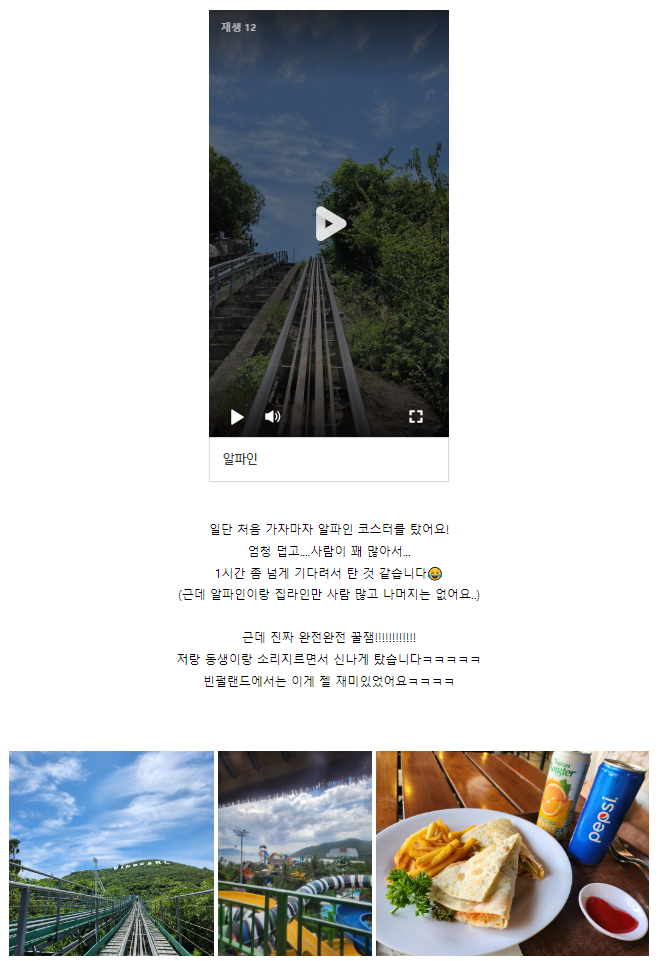Screen dimensions: 658x961
Task: Open the water park view photo
Action: pyautogui.click(x=295, y=853)
